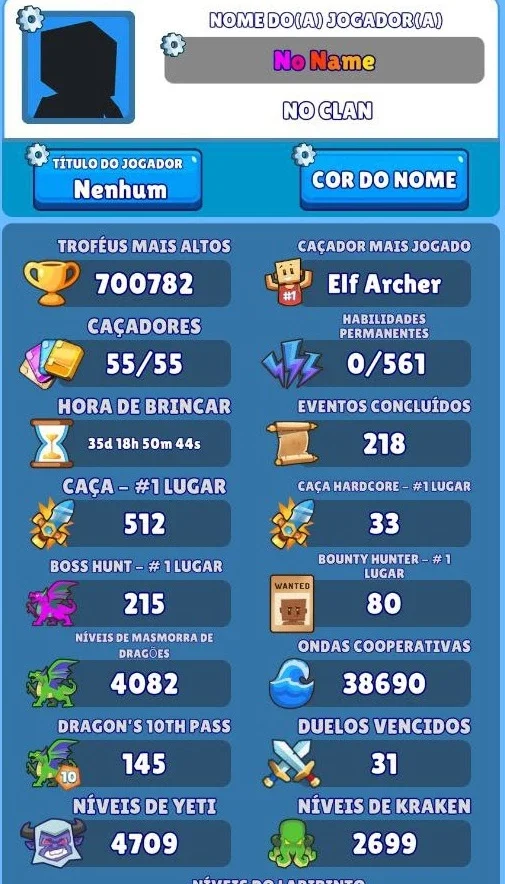Tap the player avatar to change it

(78, 67)
